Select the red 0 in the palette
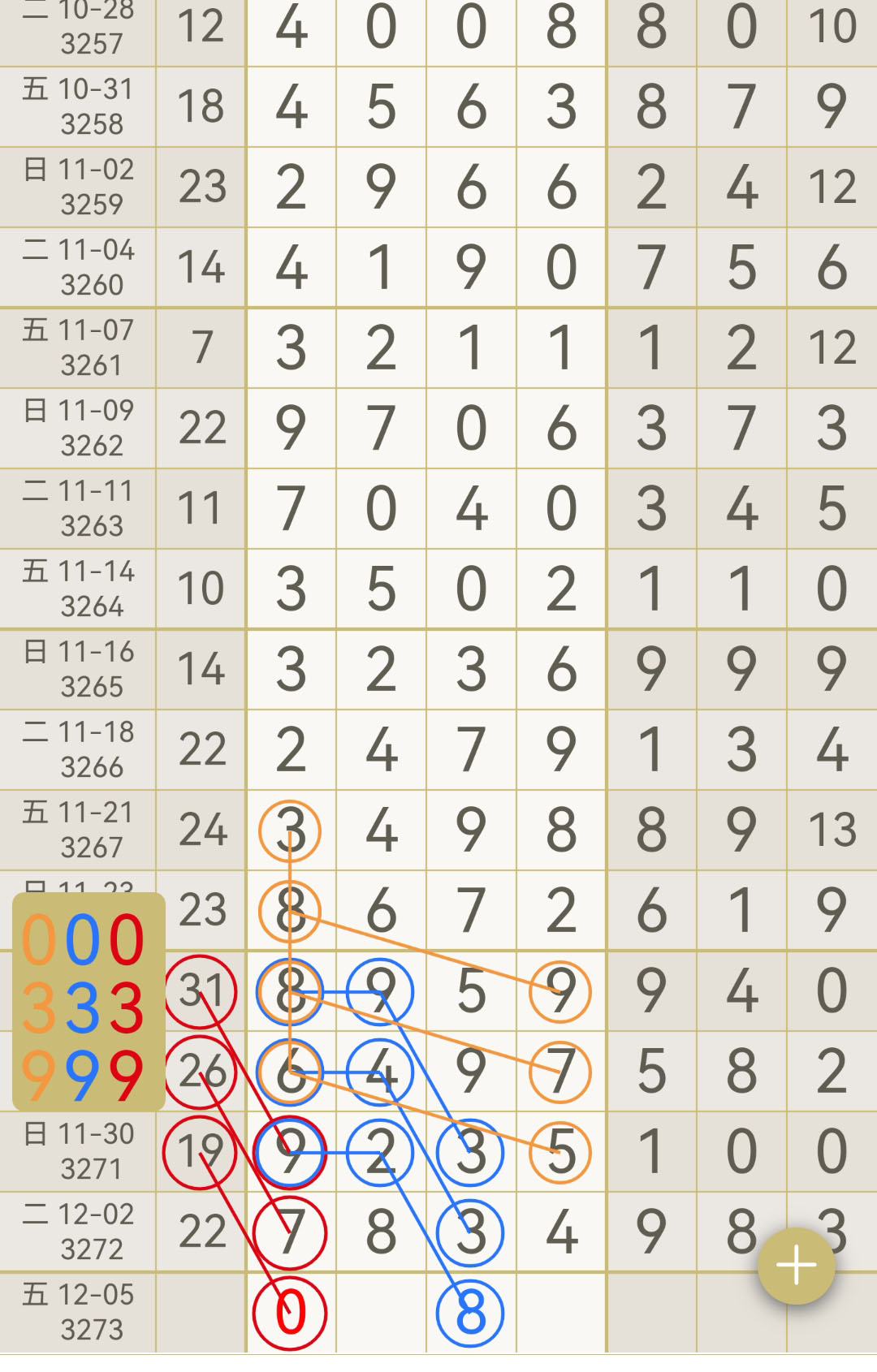The image size is (877, 1372). tap(126, 941)
